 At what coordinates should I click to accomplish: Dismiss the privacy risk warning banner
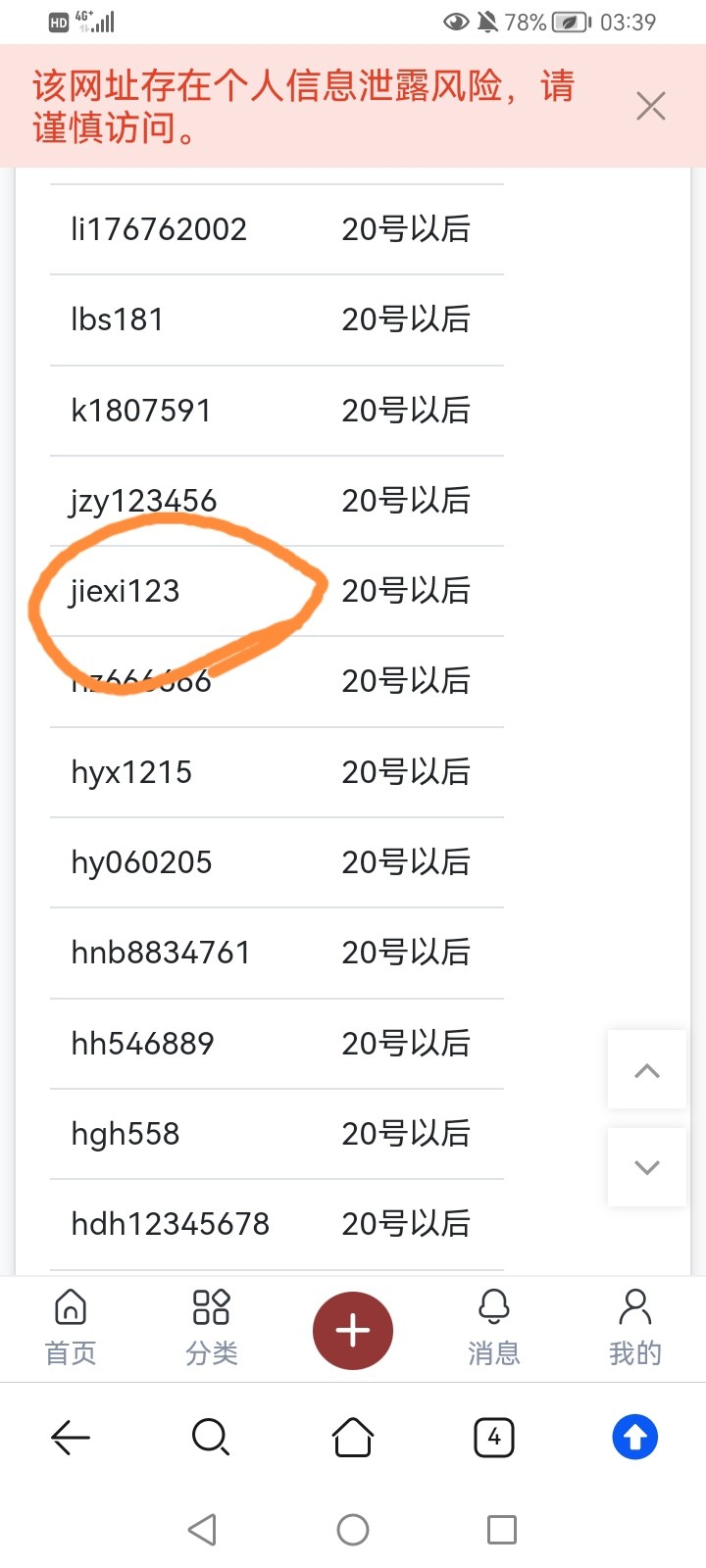[650, 106]
